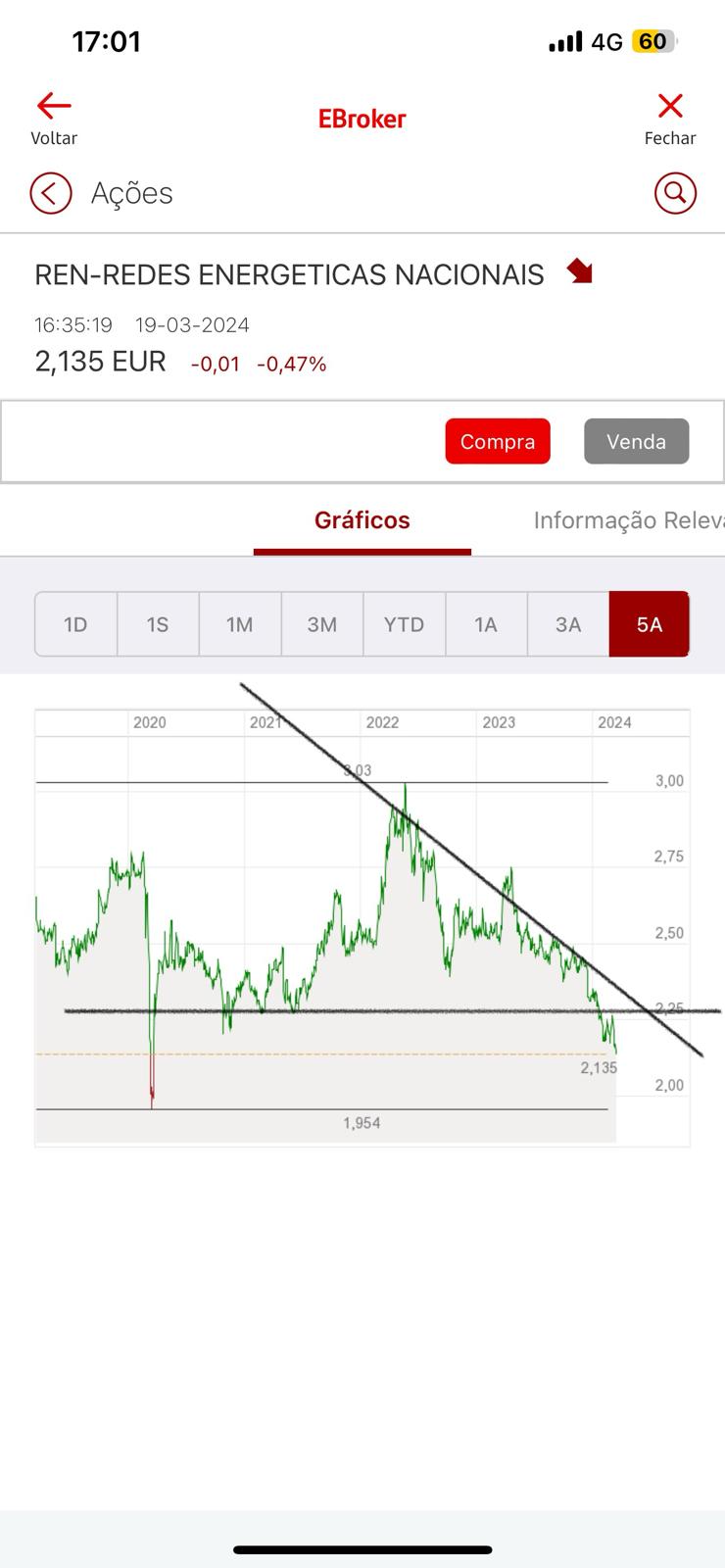Return to the Ações list

coord(51,193)
